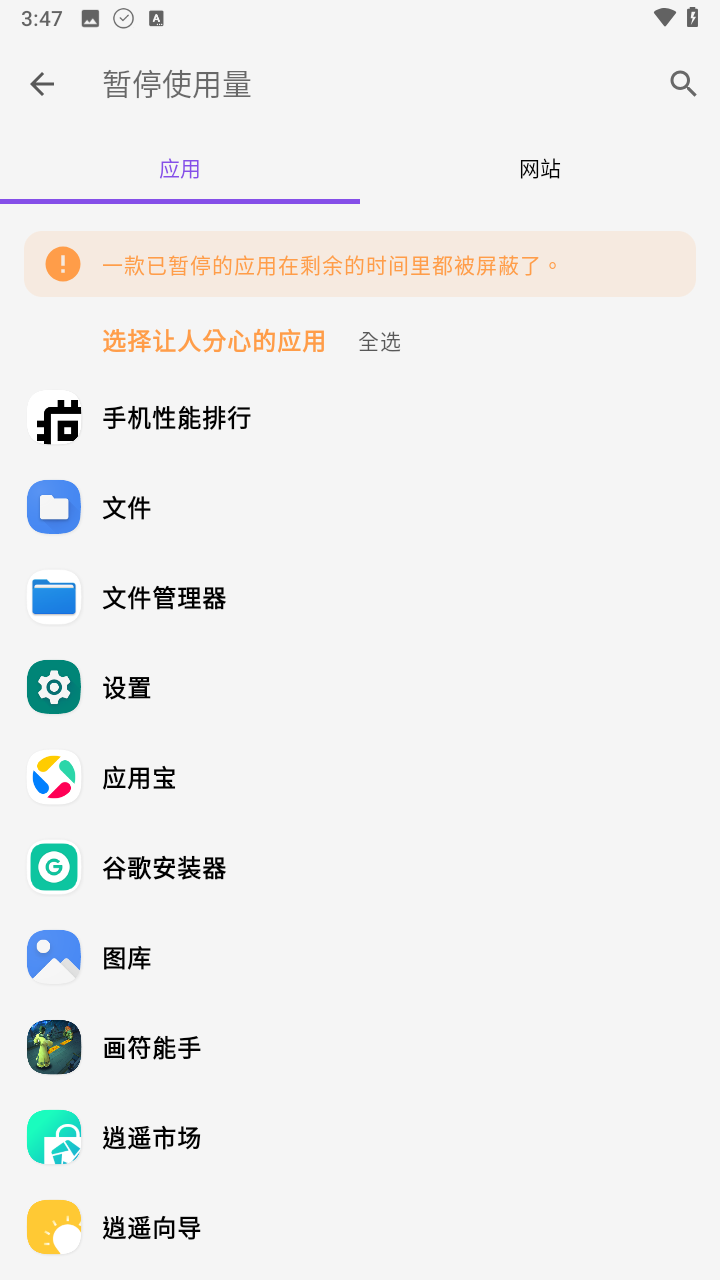The image size is (720, 1280).
Task: Select the 图库 app row
Action: (127, 958)
